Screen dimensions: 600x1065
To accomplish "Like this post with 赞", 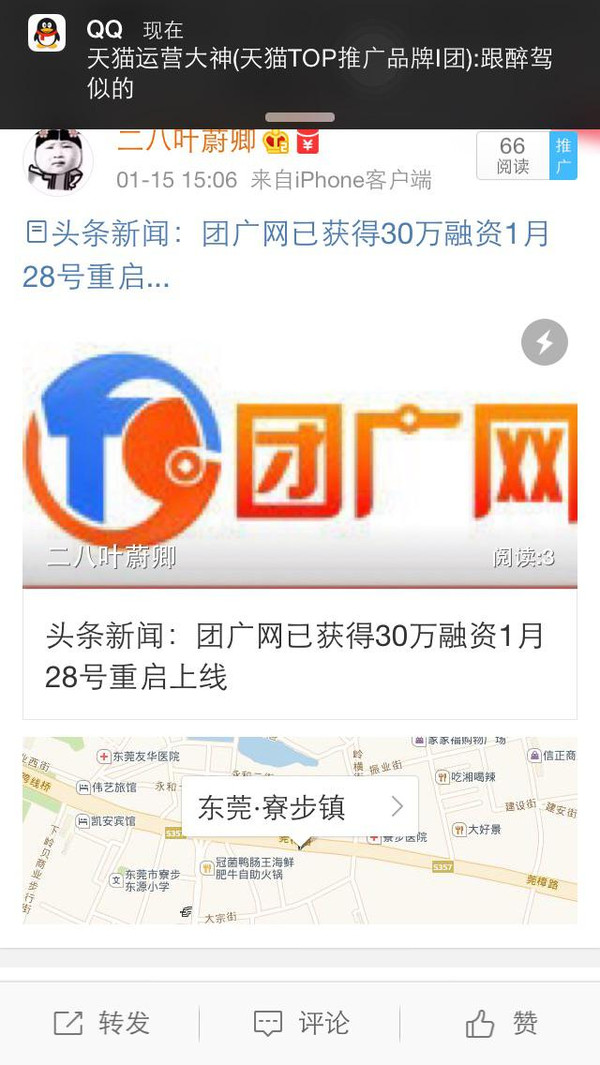I will point(501,1023).
